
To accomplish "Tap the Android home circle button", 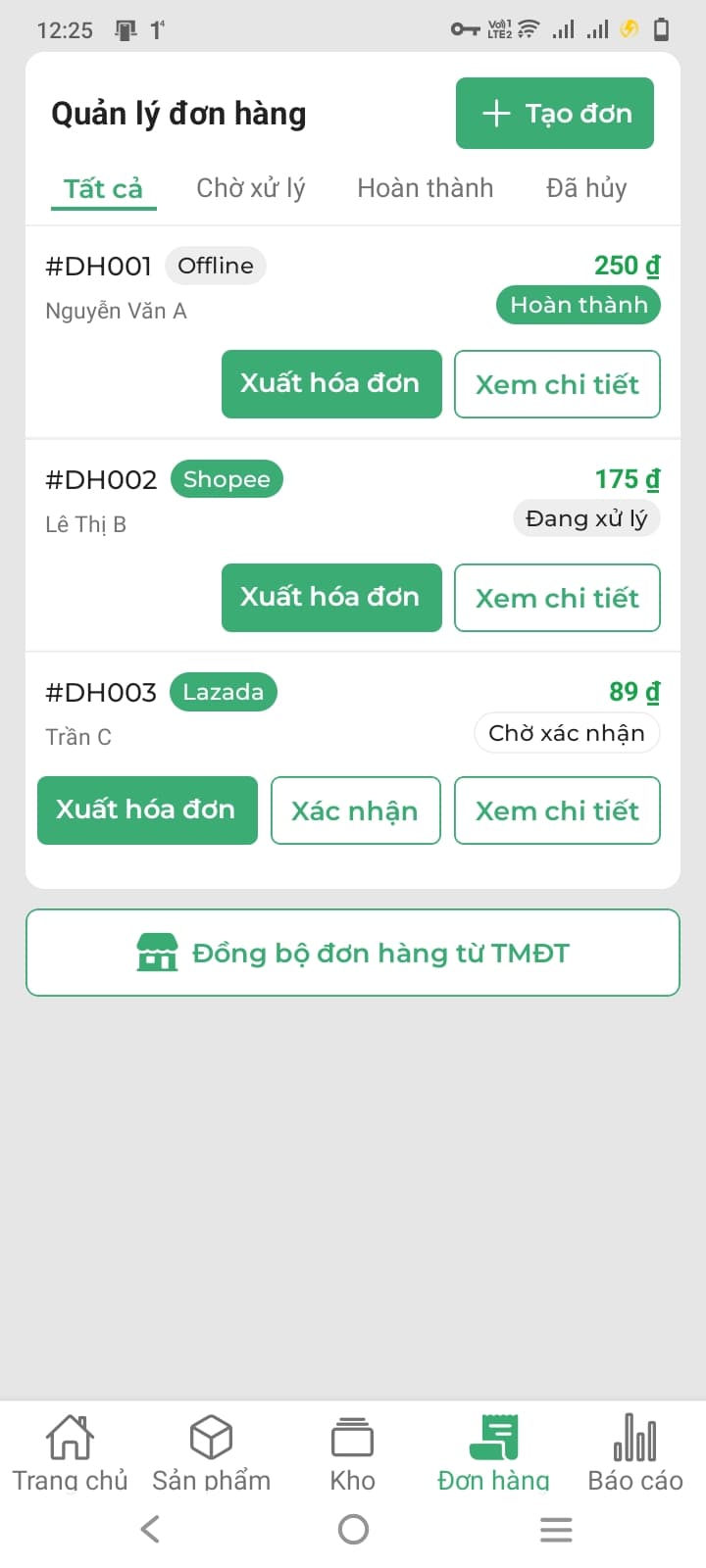I will click(353, 1529).
